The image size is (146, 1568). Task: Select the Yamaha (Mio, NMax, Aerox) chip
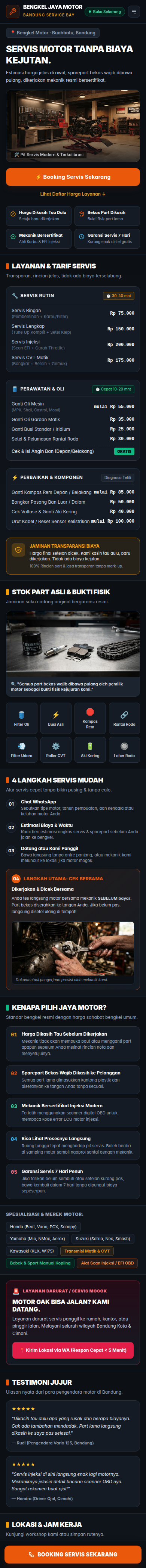[37, 1239]
